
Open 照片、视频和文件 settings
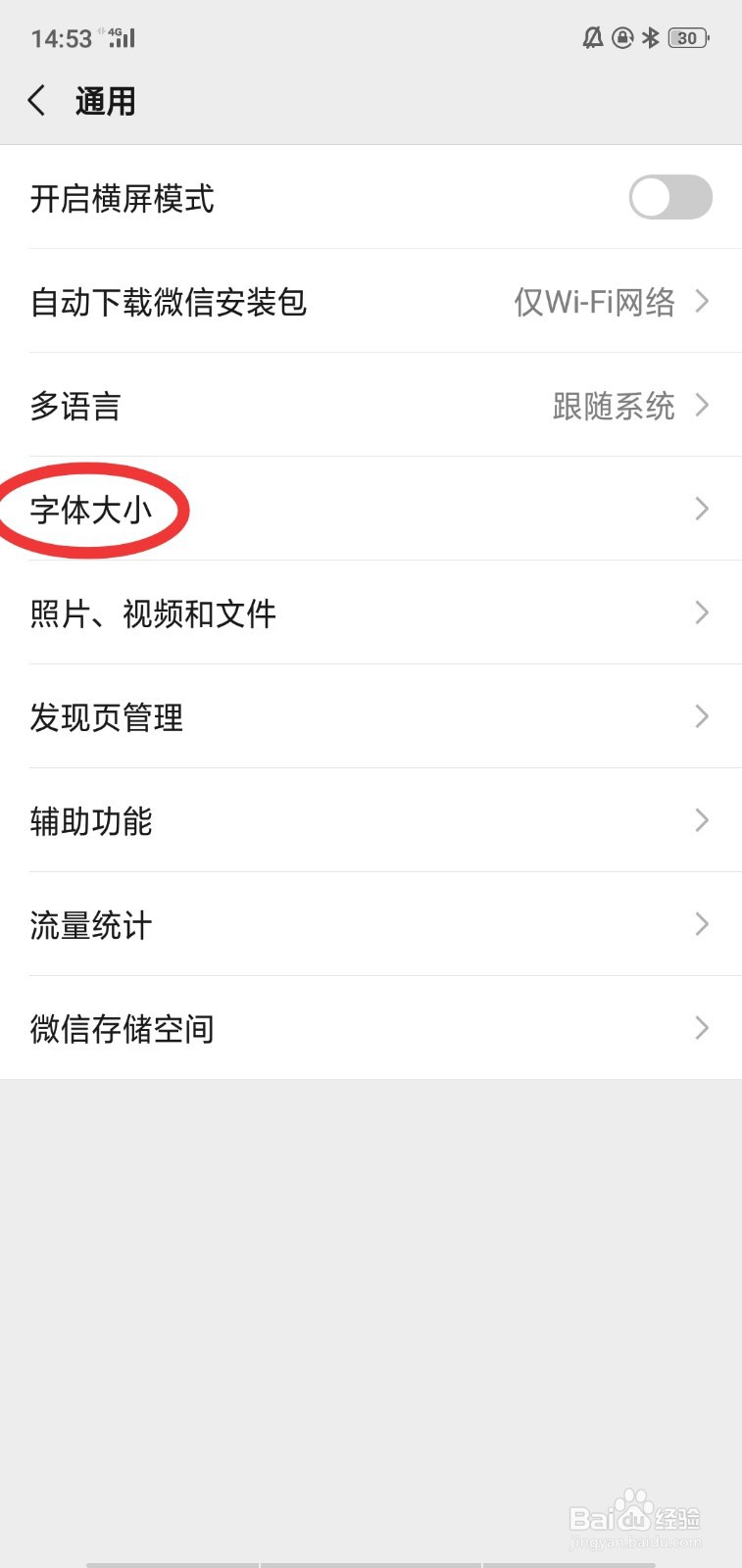pos(371,612)
